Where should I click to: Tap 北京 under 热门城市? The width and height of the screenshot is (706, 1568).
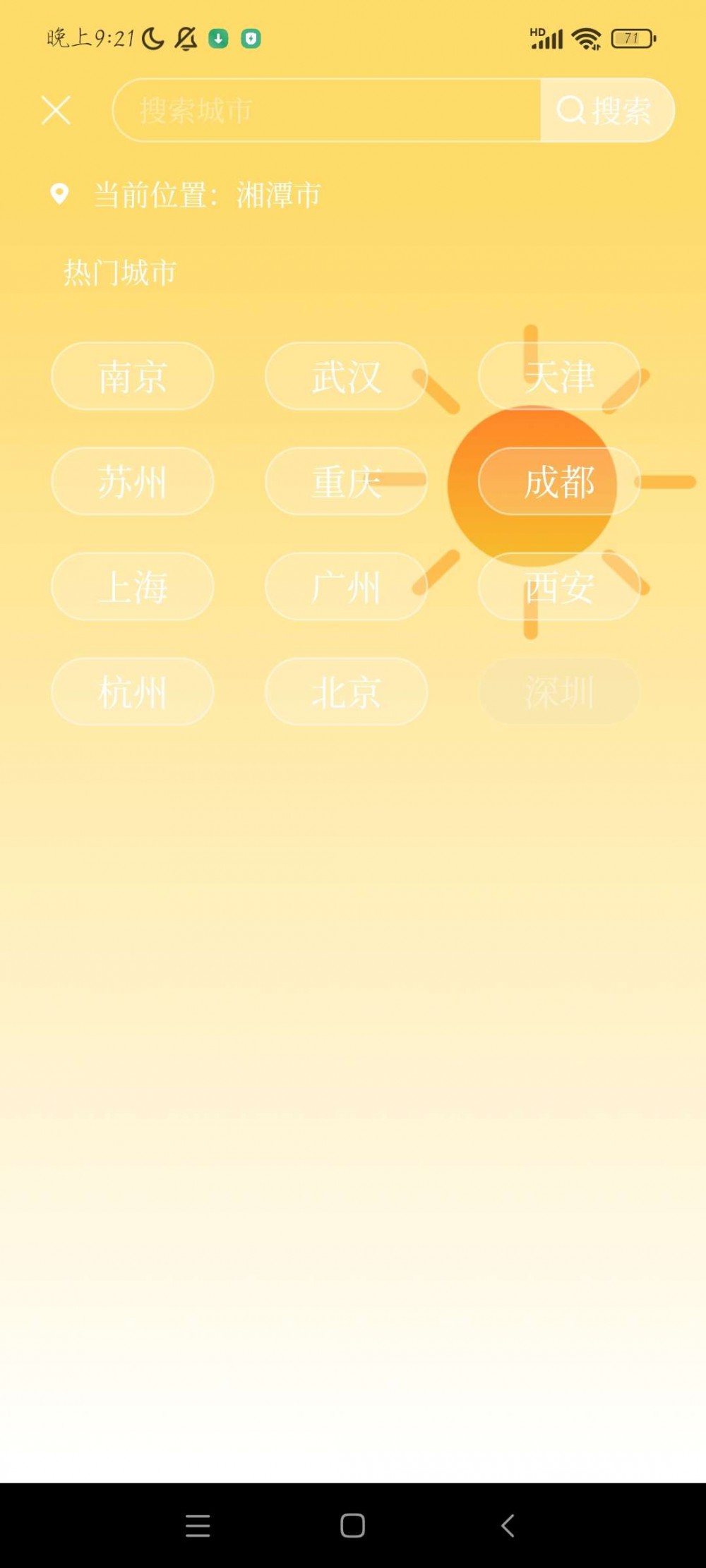tap(346, 692)
